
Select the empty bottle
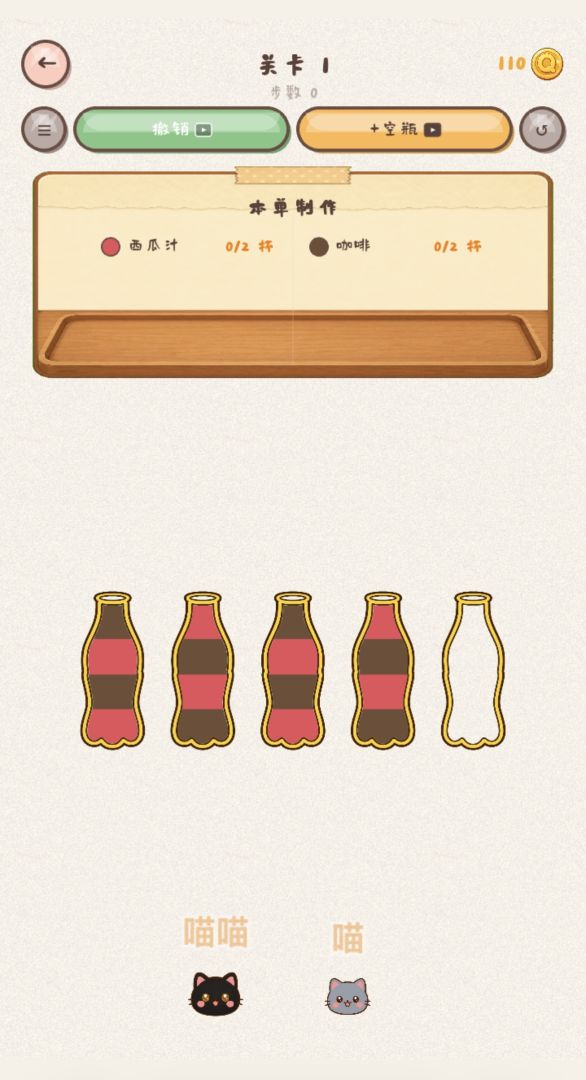click(473, 670)
